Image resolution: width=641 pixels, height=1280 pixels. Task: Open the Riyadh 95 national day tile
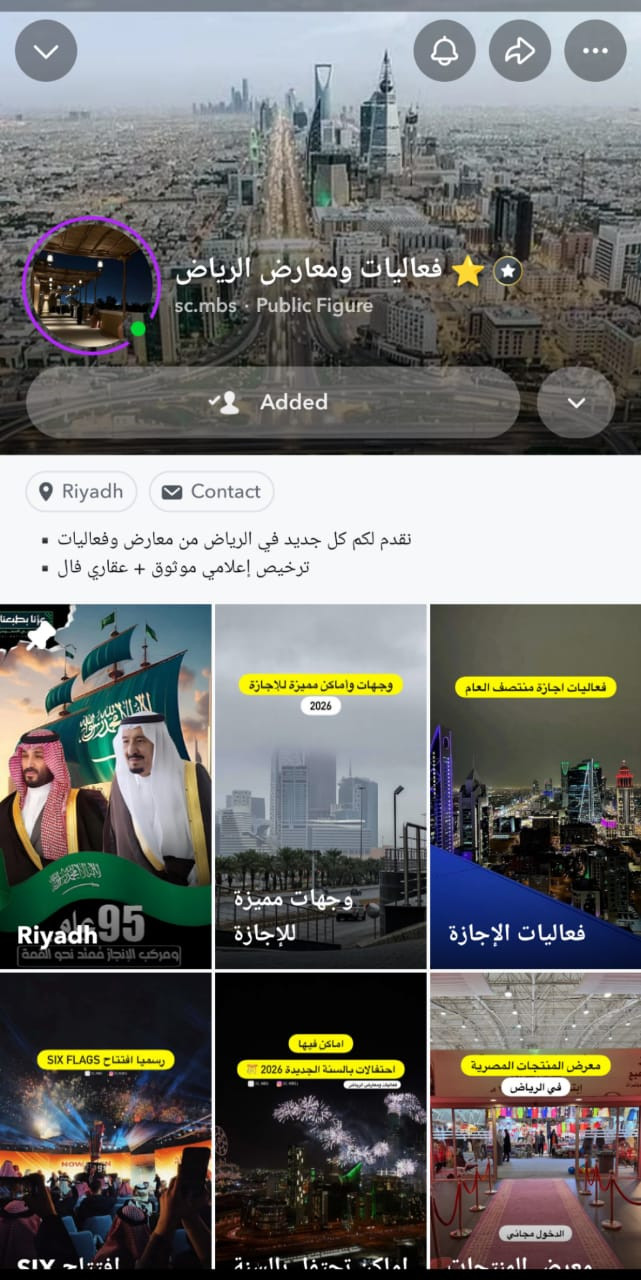pyautogui.click(x=106, y=786)
